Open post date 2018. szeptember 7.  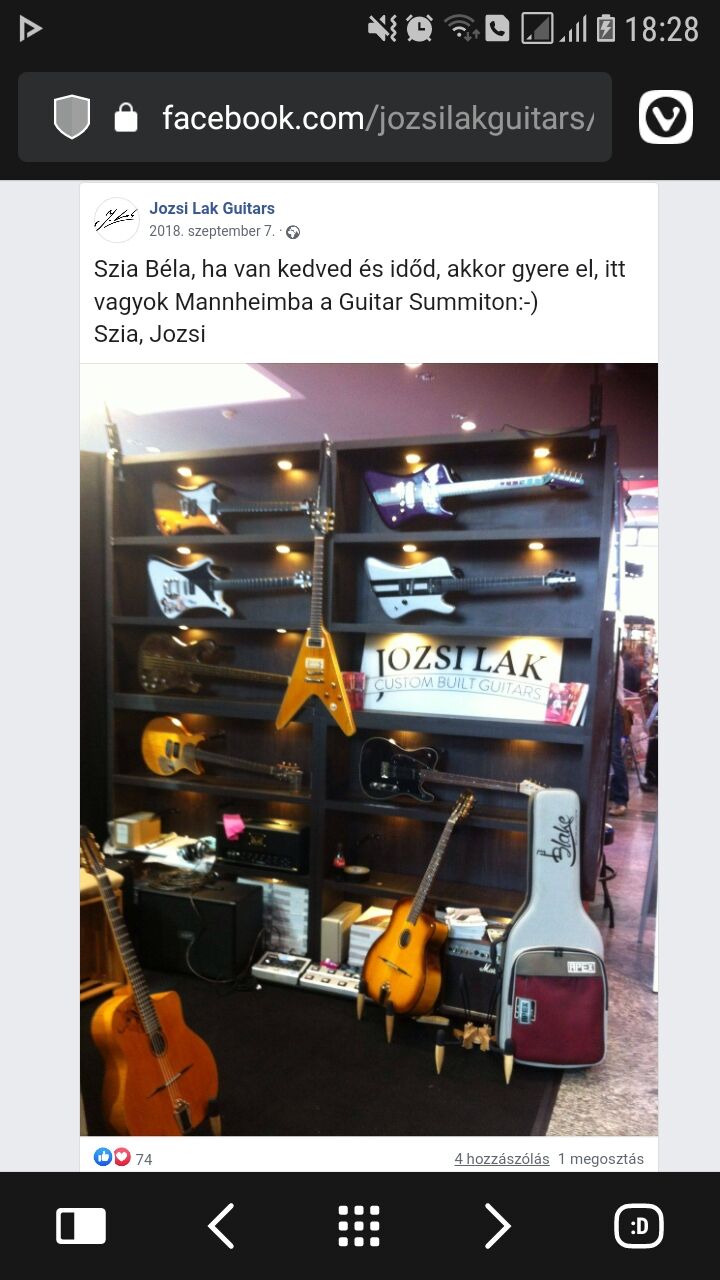(x=211, y=231)
